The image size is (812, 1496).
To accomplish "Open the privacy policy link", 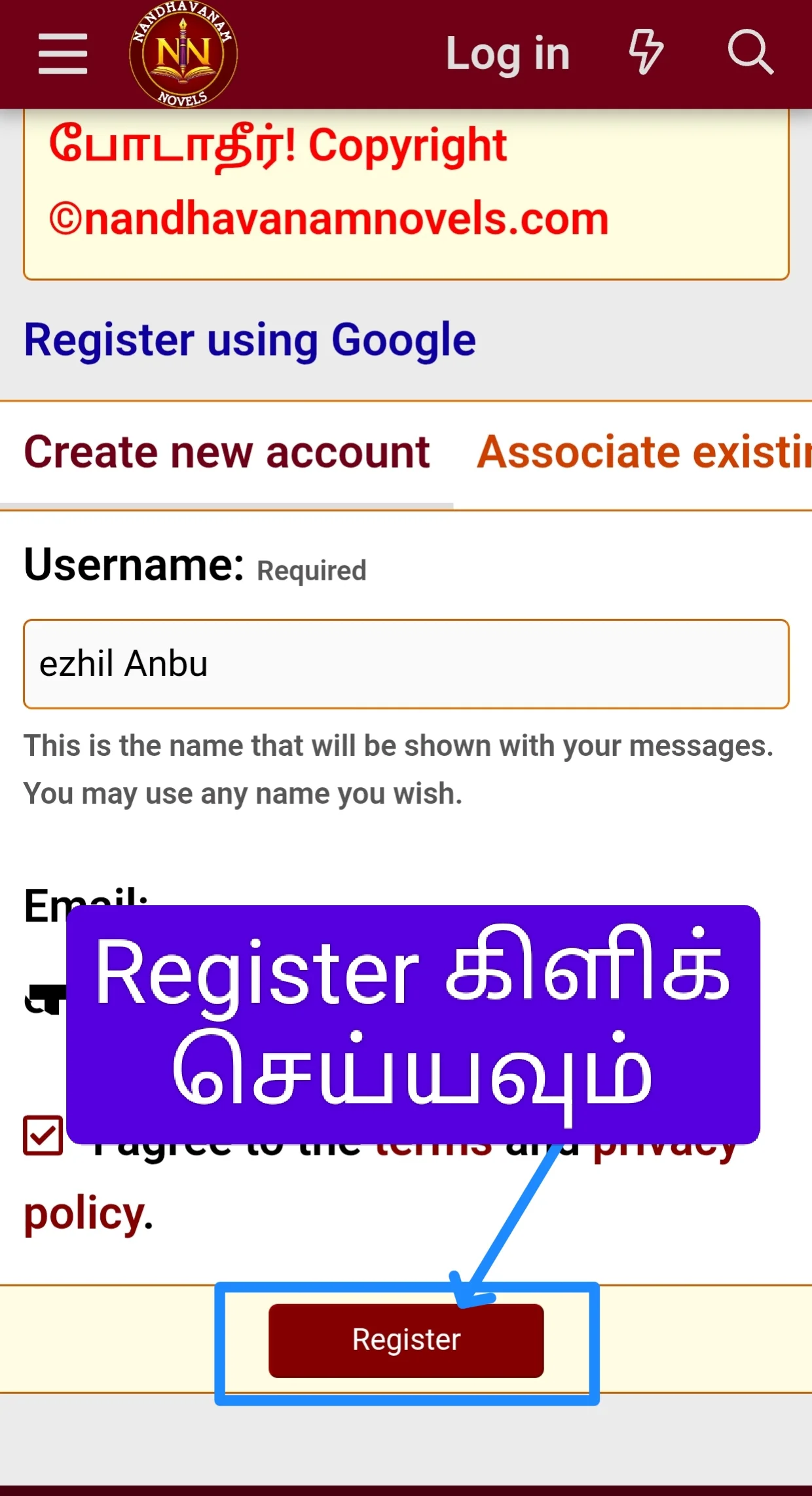I will click(84, 1214).
